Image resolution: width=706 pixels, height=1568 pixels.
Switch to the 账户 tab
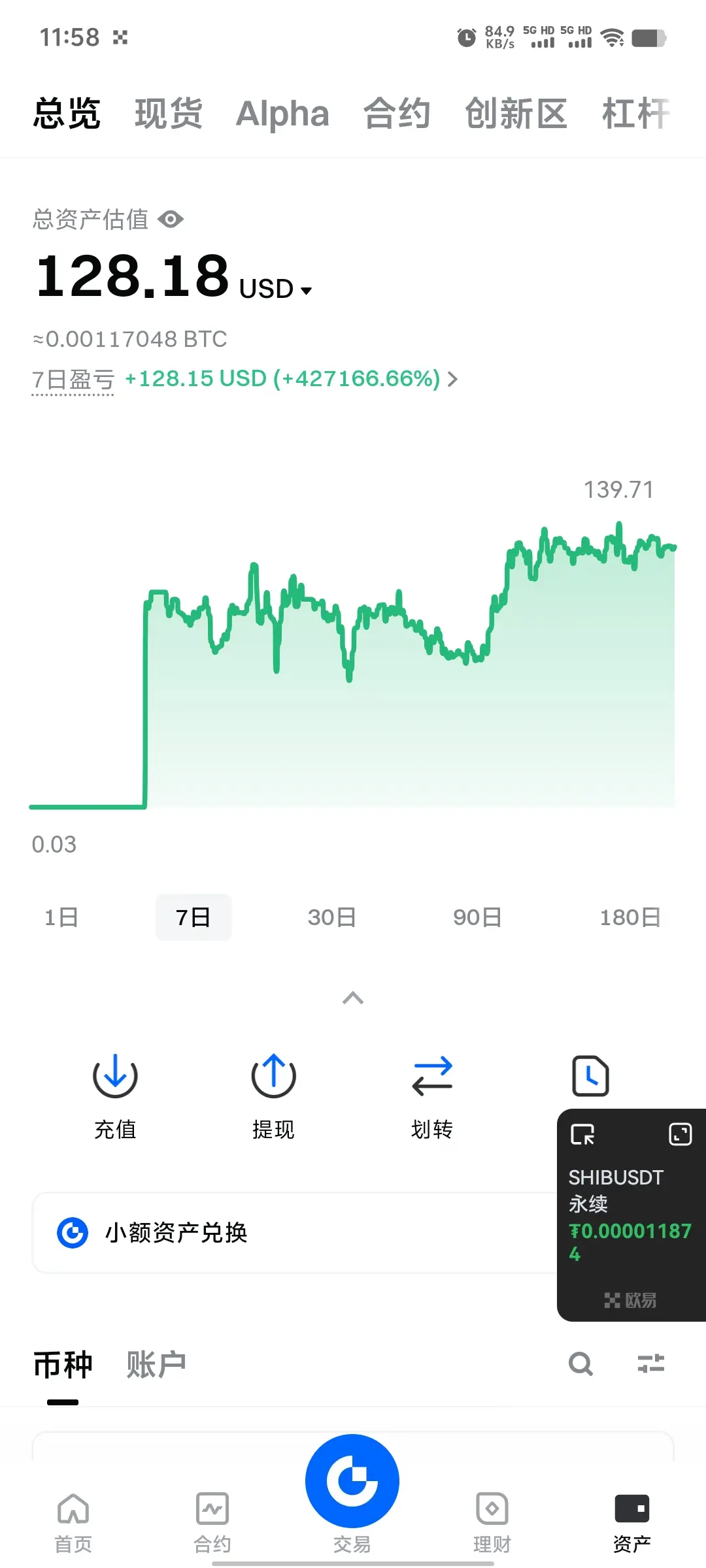pos(156,1365)
